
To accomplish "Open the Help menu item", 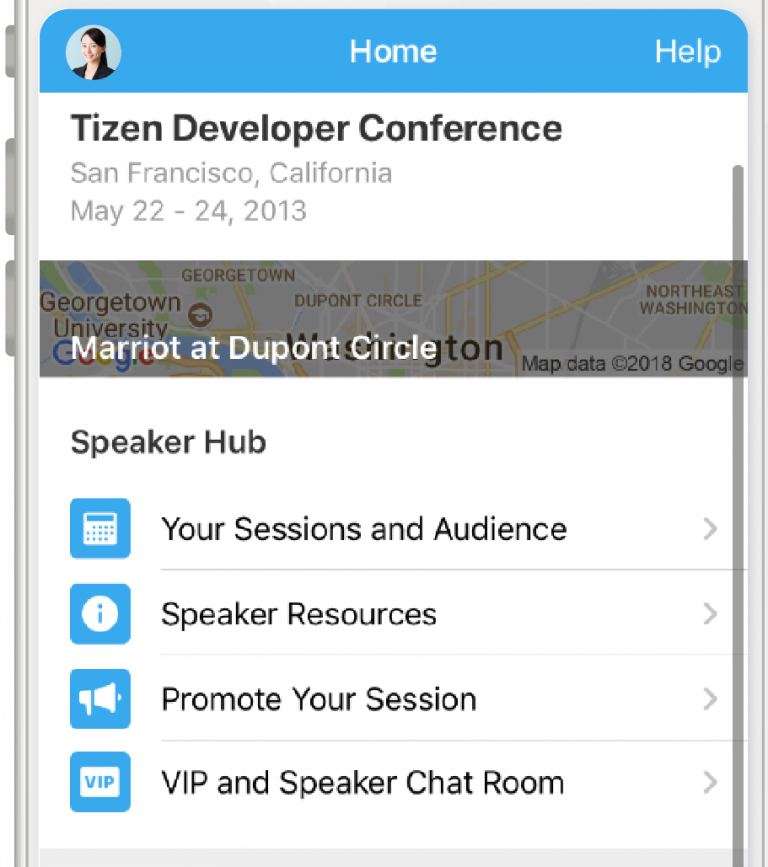I will pos(688,51).
